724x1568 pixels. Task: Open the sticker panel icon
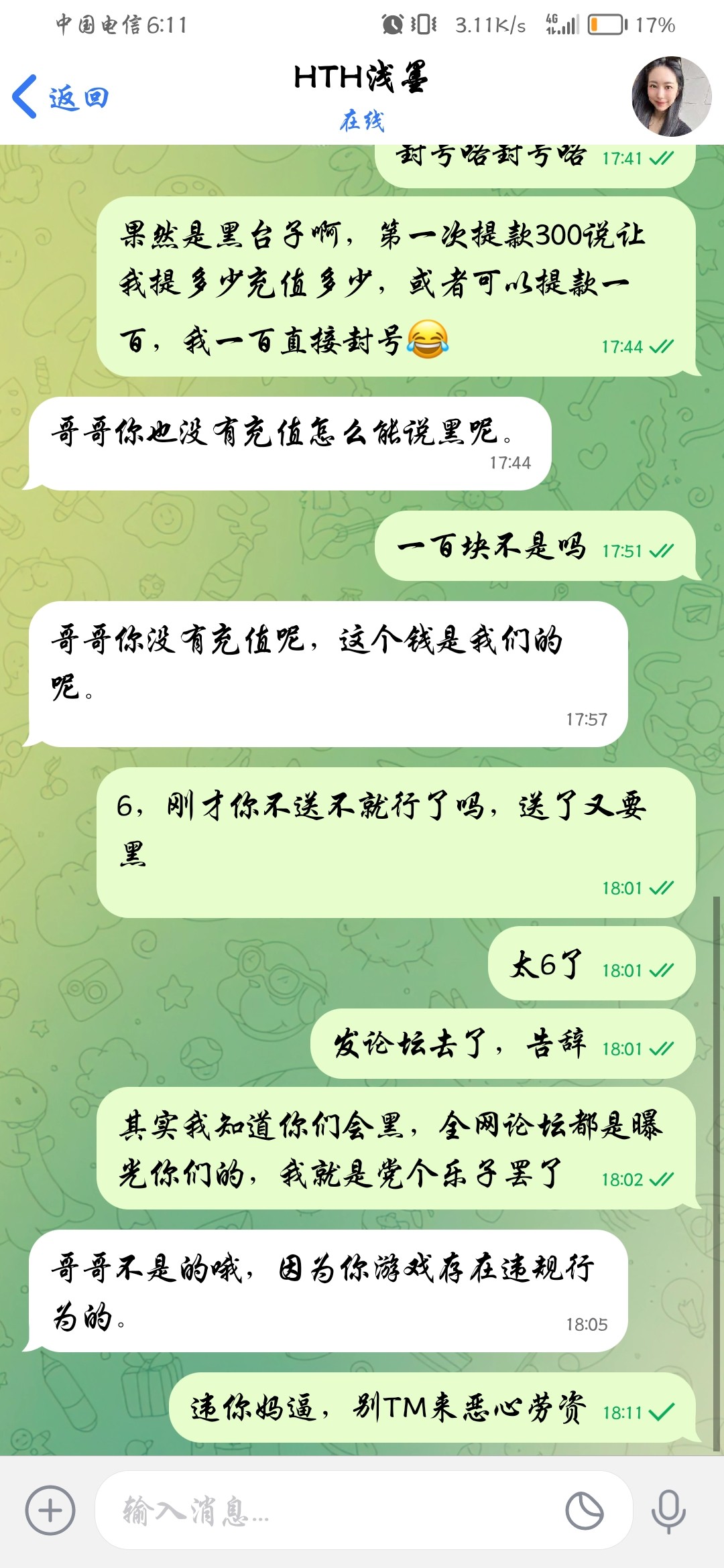585,1511
